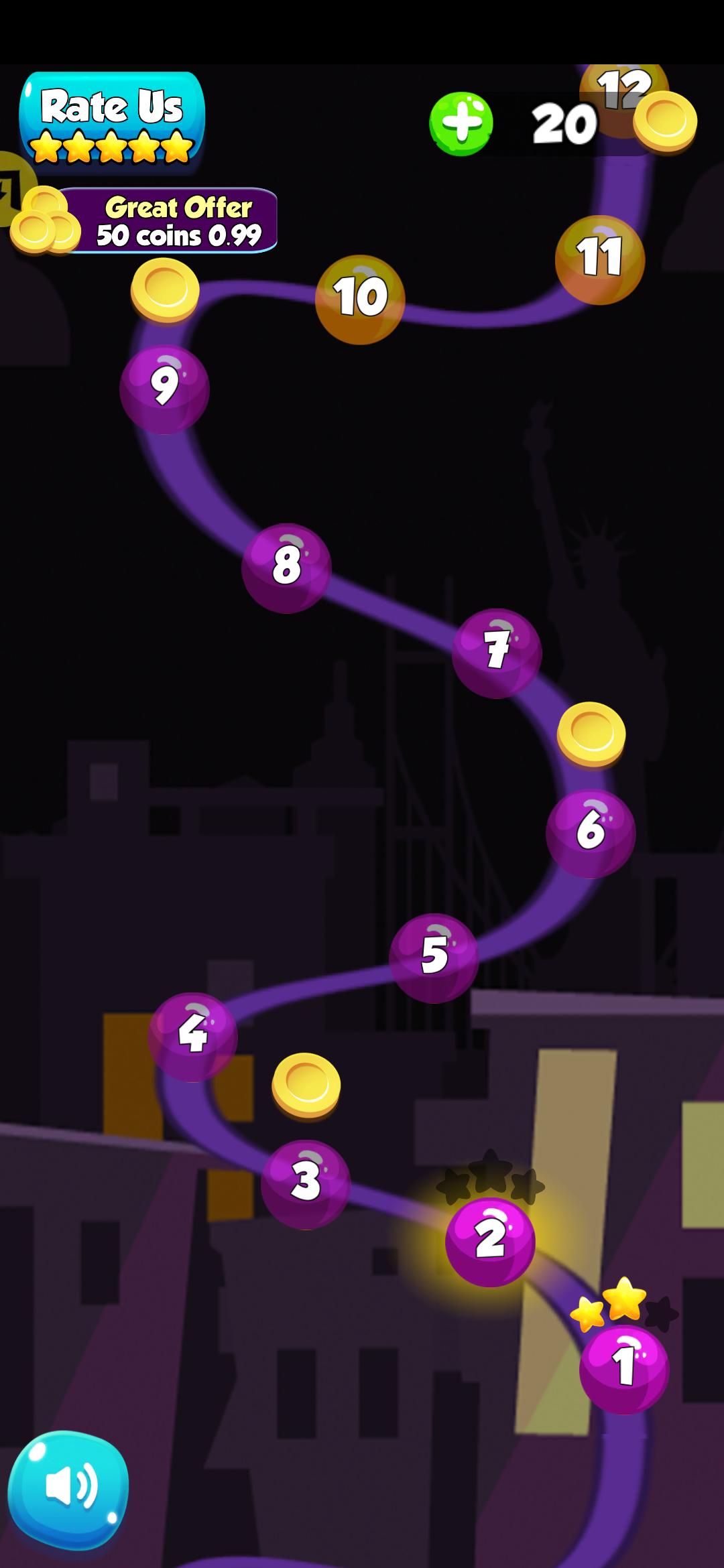Open the orange level 11 bubble

(x=600, y=259)
